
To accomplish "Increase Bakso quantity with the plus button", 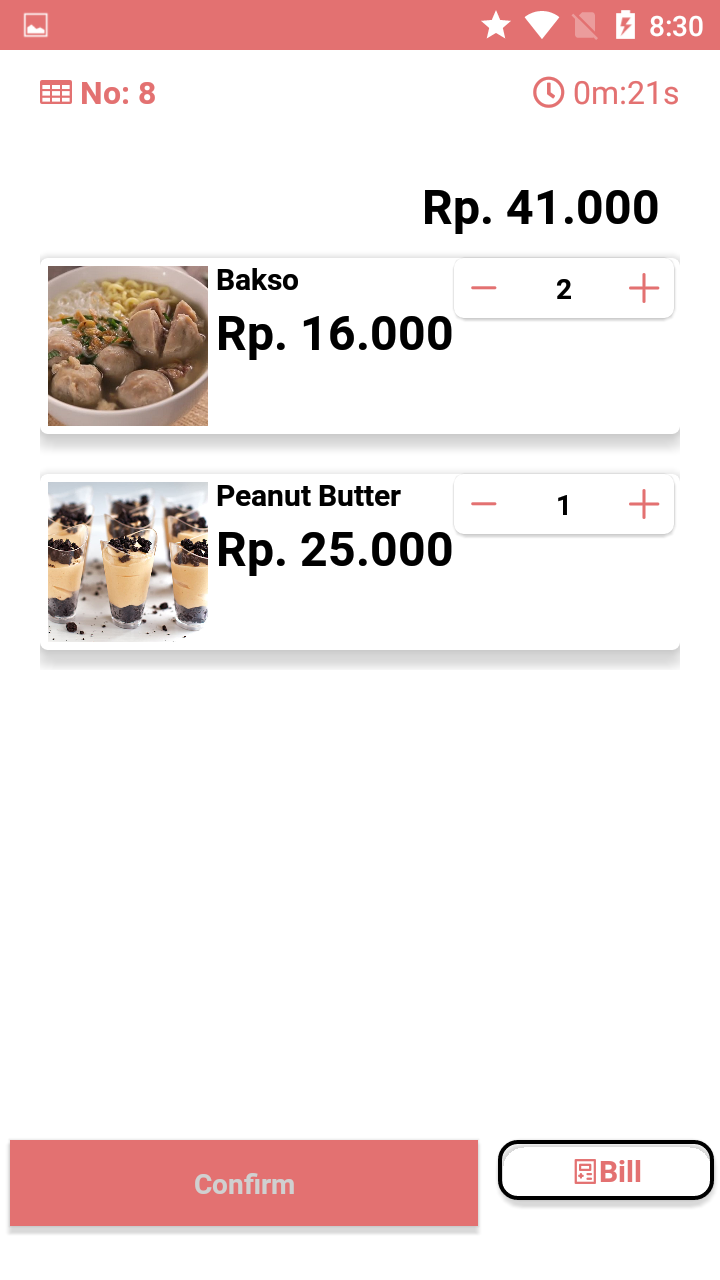I will click(643, 289).
